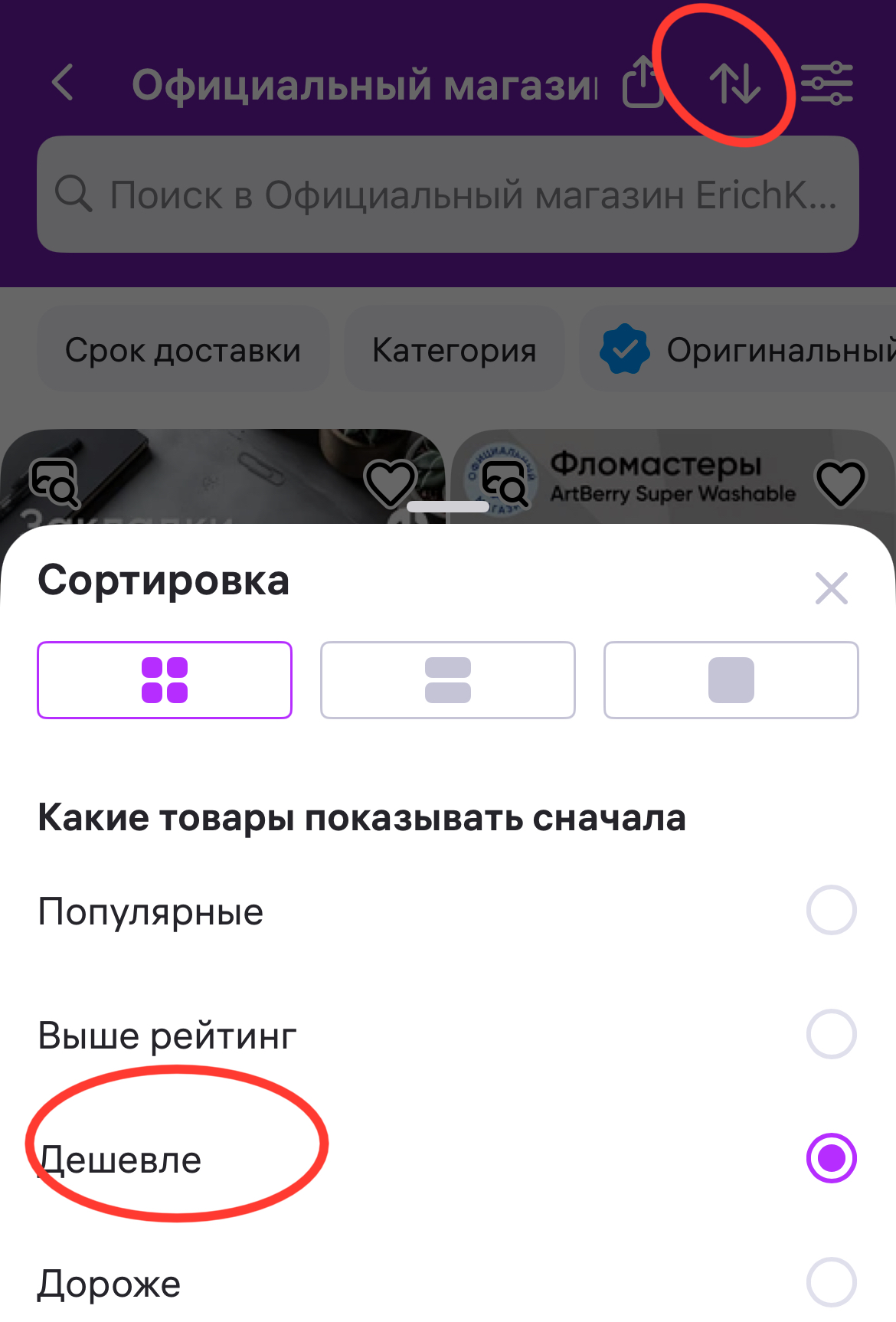Pick Дороже sorting option
Image resolution: width=896 pixels, height=1322 pixels.
pos(831,1282)
